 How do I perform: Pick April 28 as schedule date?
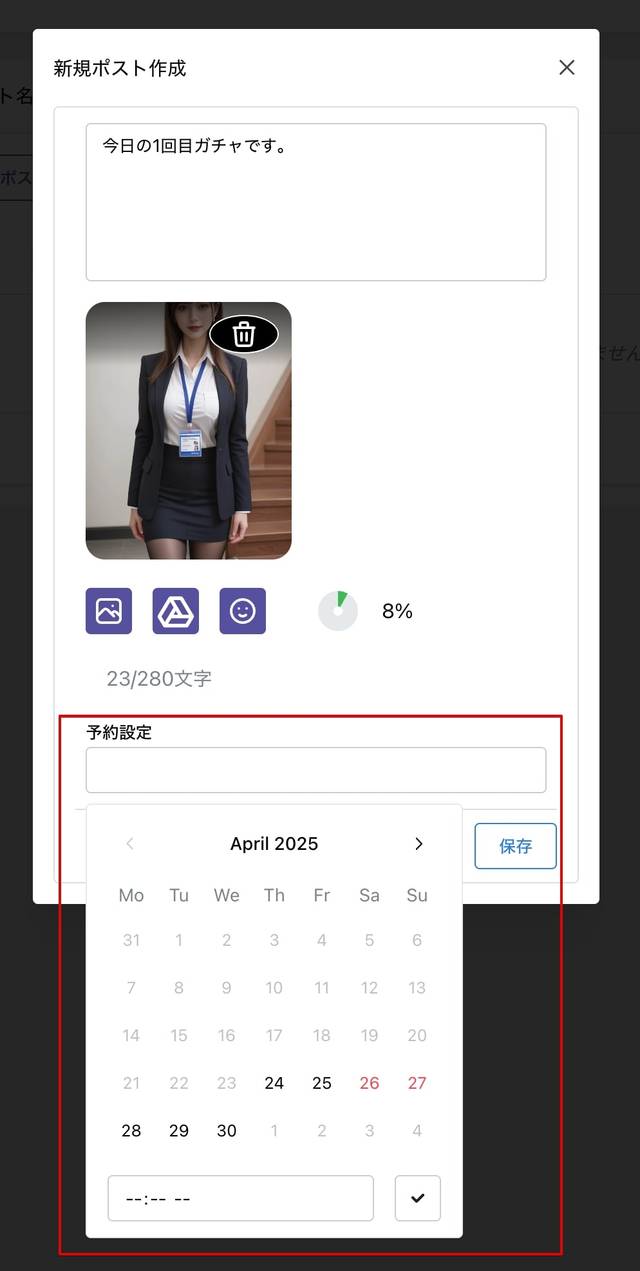(131, 1131)
